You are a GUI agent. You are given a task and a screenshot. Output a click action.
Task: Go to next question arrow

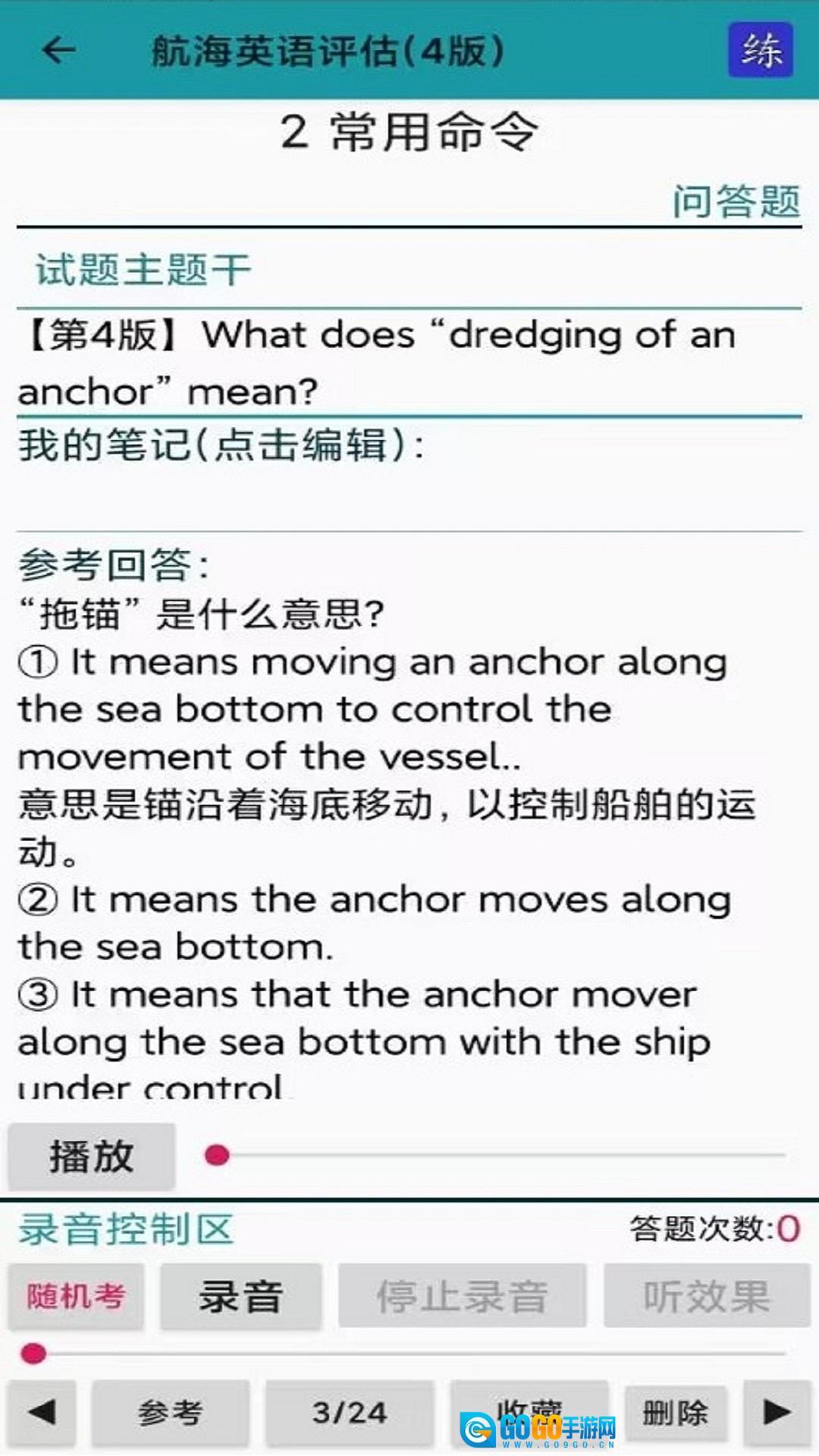click(x=777, y=1412)
